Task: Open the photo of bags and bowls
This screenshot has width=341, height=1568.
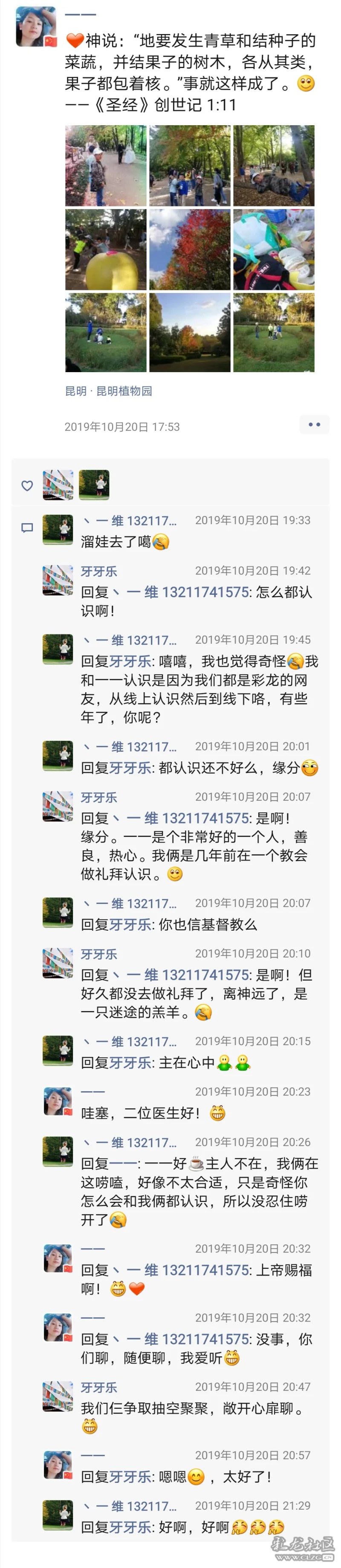Action: tap(273, 249)
